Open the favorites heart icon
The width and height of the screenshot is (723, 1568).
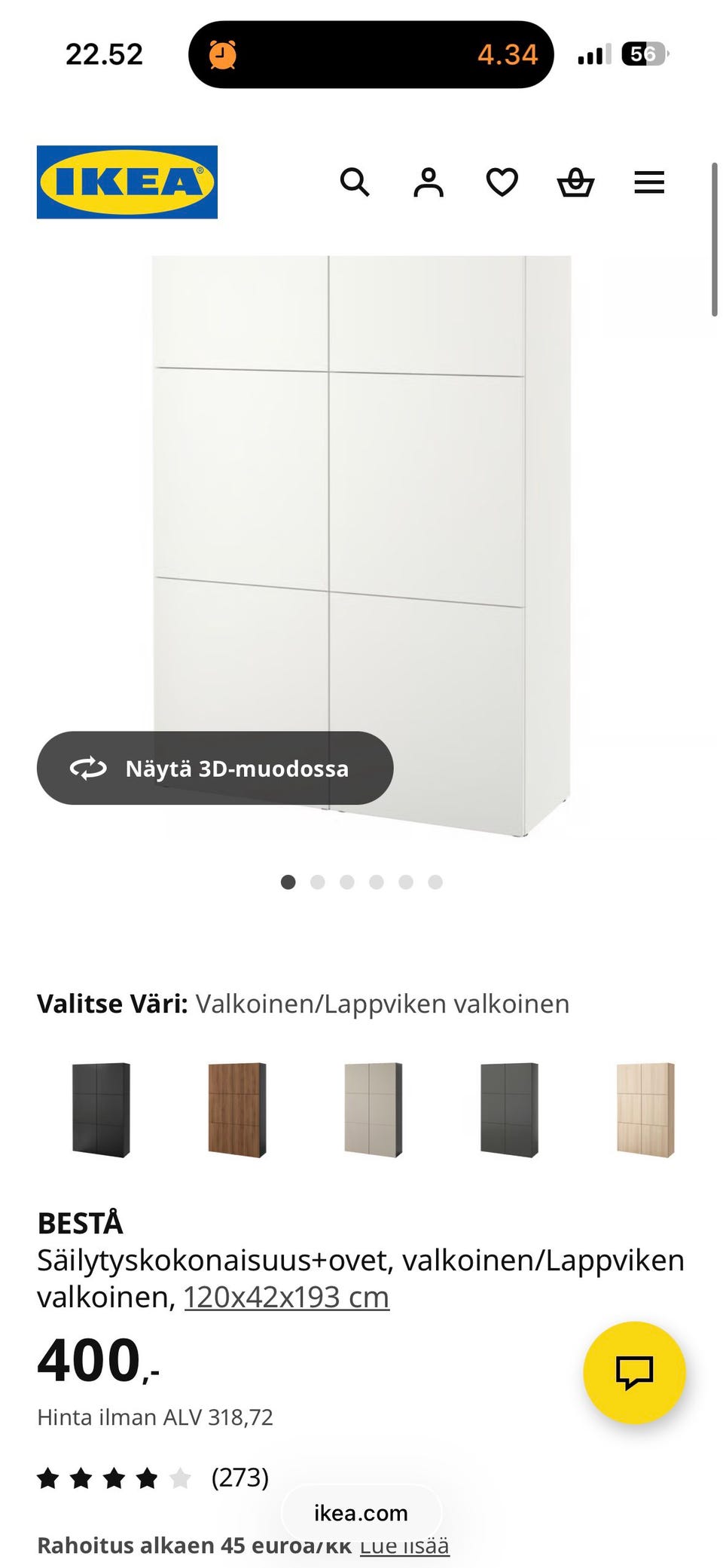pyautogui.click(x=502, y=182)
